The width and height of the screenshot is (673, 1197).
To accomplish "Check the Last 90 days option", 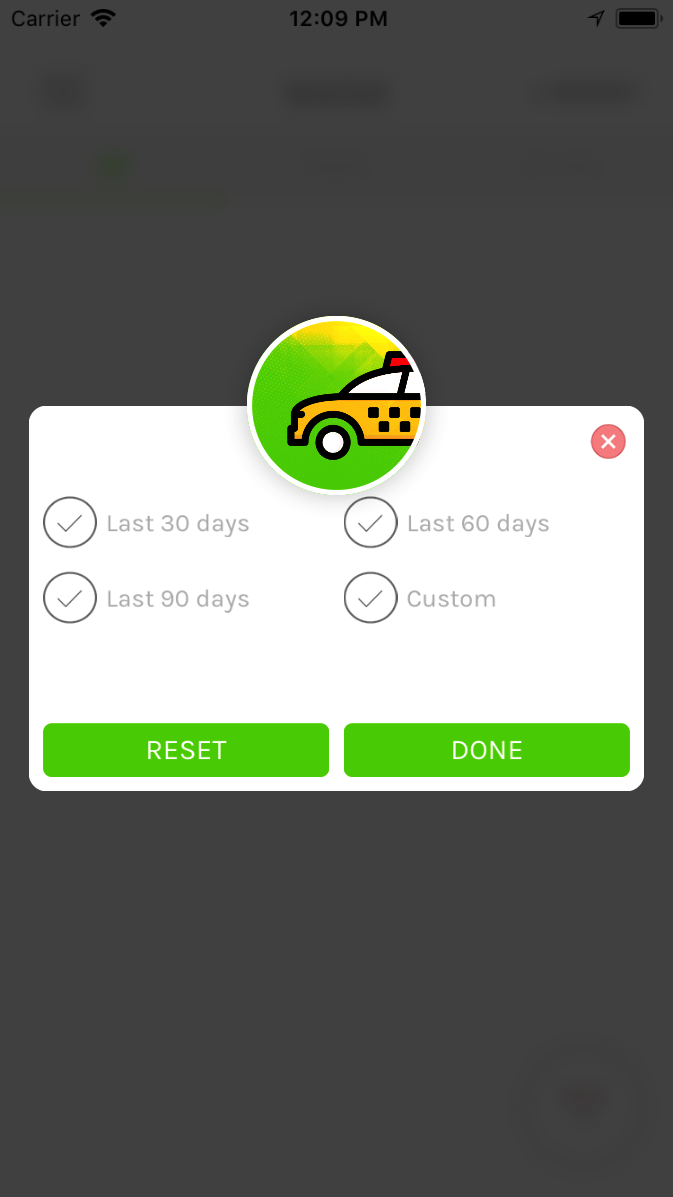I will [x=70, y=598].
